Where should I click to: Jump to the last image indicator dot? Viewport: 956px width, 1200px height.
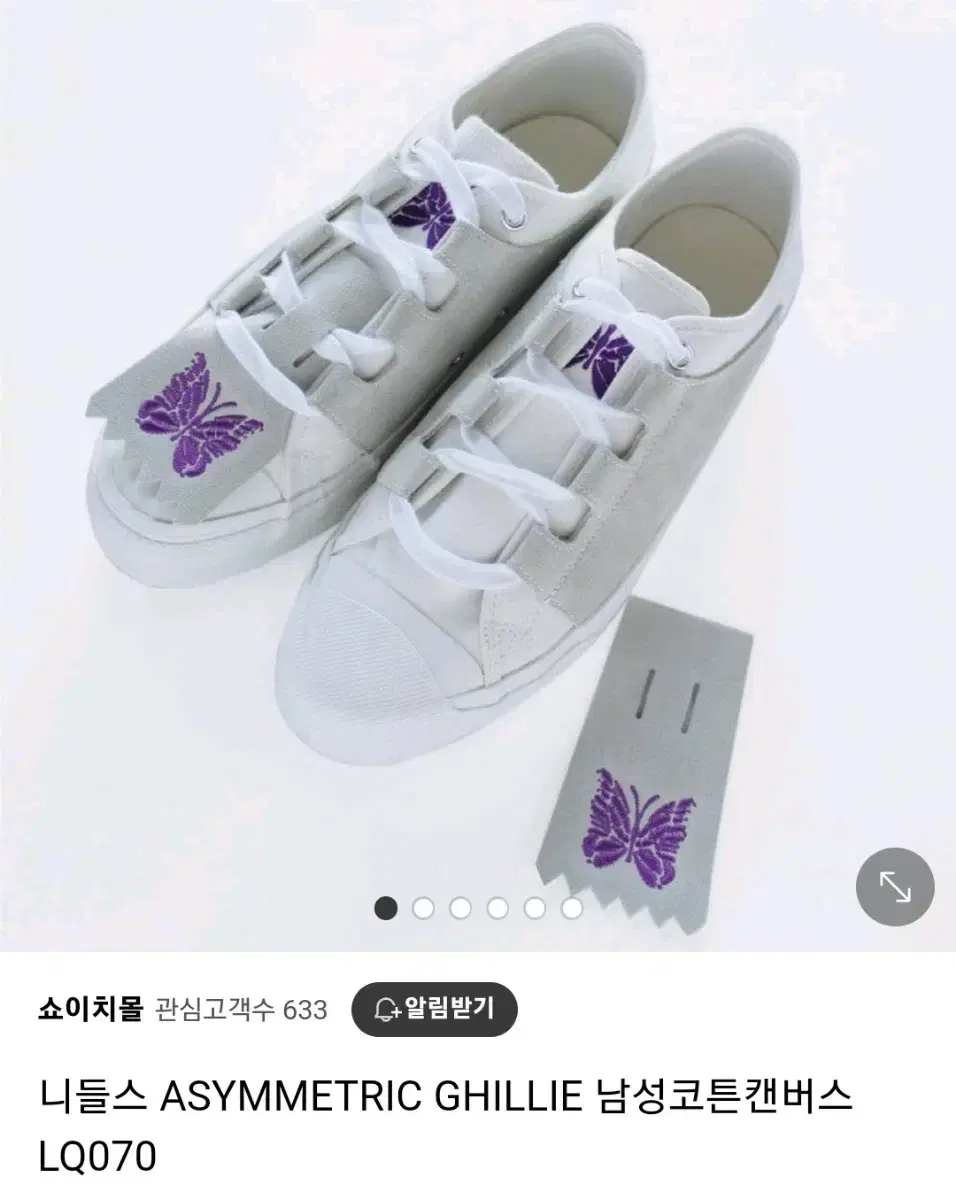tap(572, 908)
